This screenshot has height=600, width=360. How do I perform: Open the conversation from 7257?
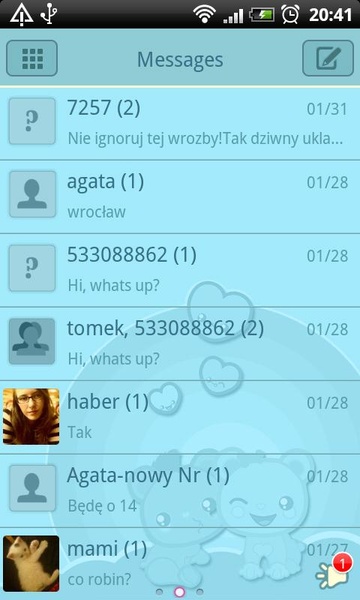pyautogui.click(x=180, y=123)
